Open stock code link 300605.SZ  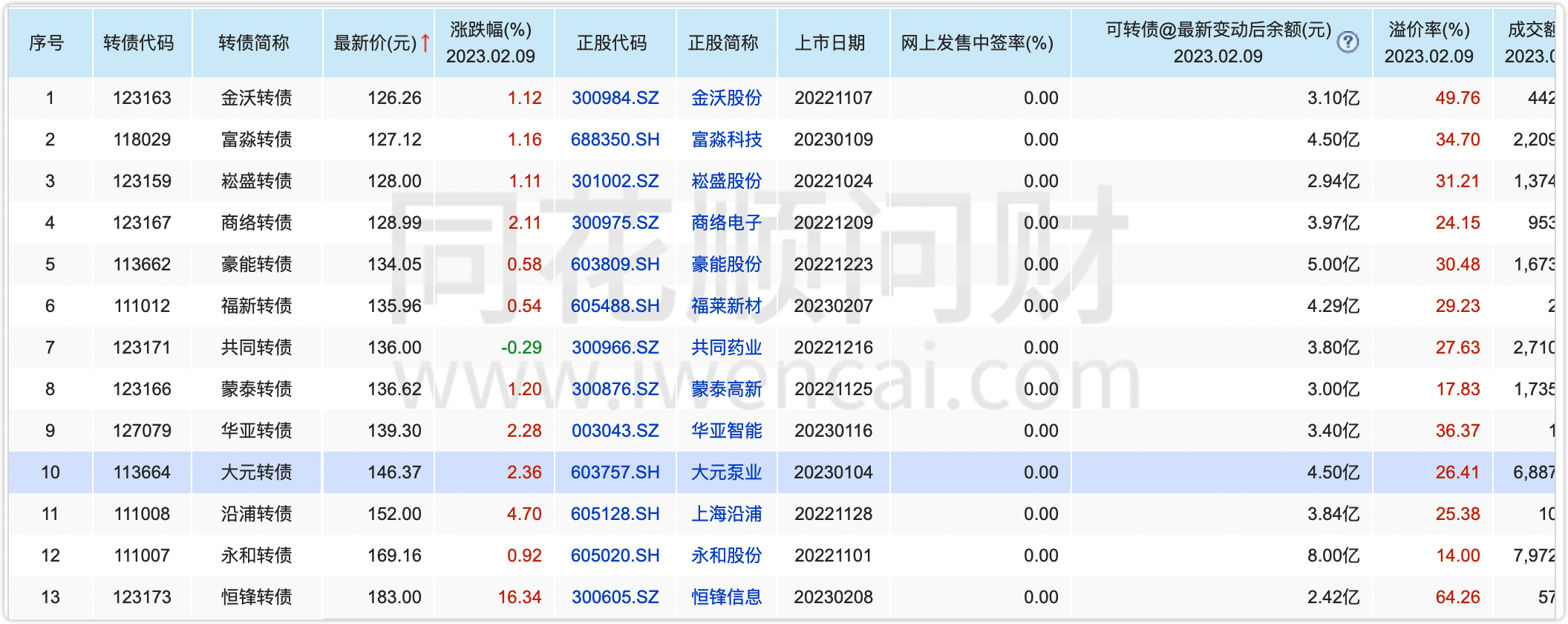(x=615, y=597)
